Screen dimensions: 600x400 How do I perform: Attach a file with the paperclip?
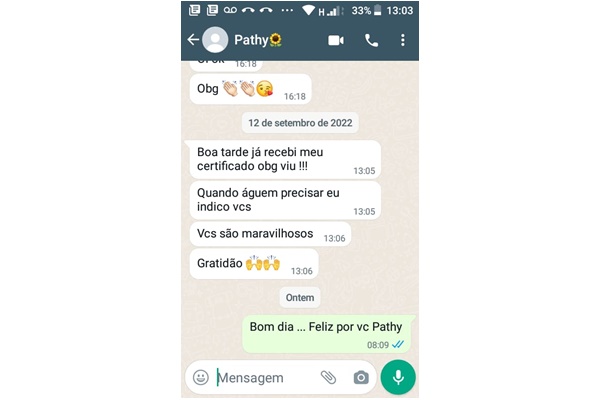coord(328,377)
